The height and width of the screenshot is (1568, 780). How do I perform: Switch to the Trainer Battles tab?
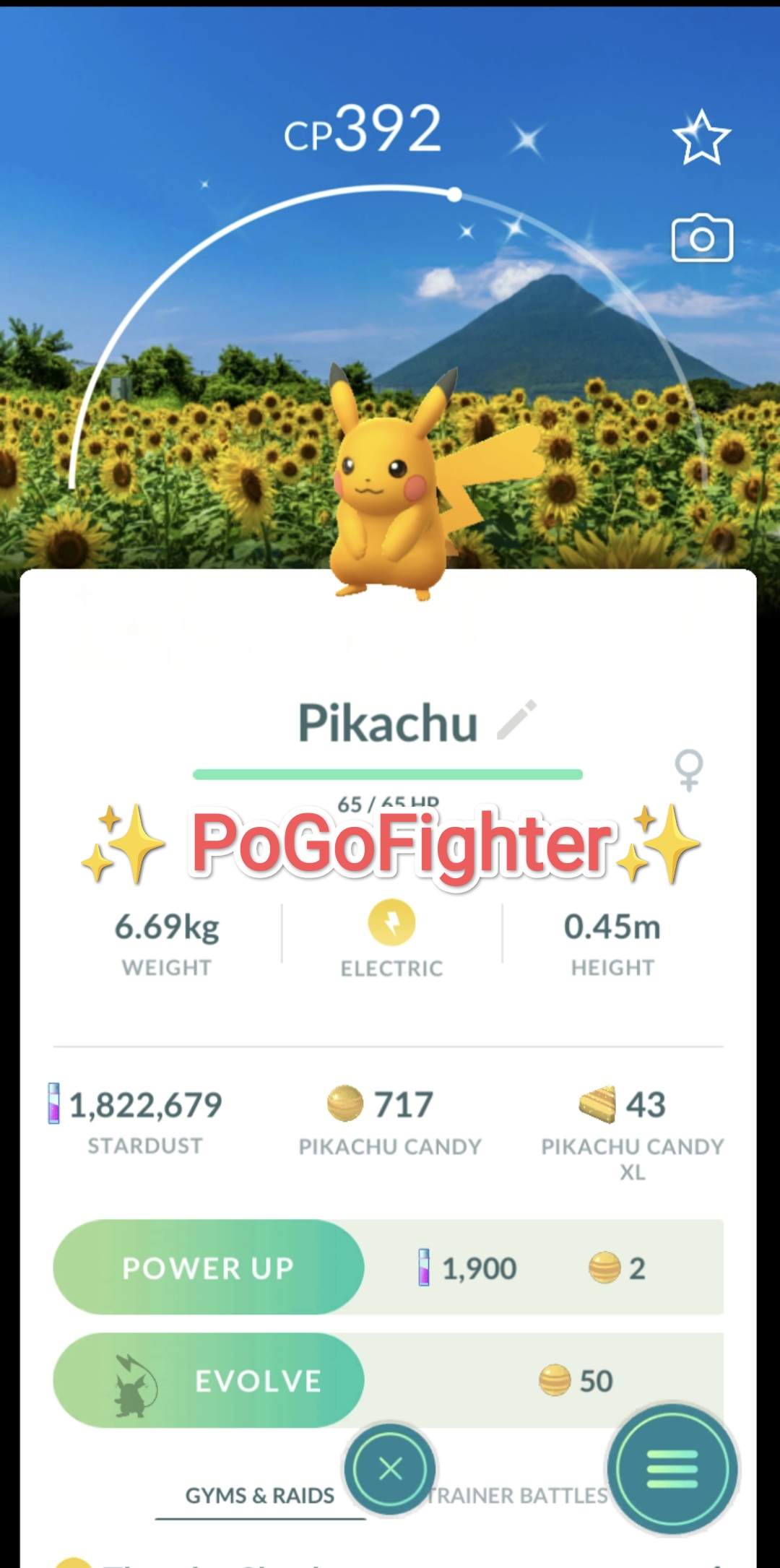click(517, 1495)
